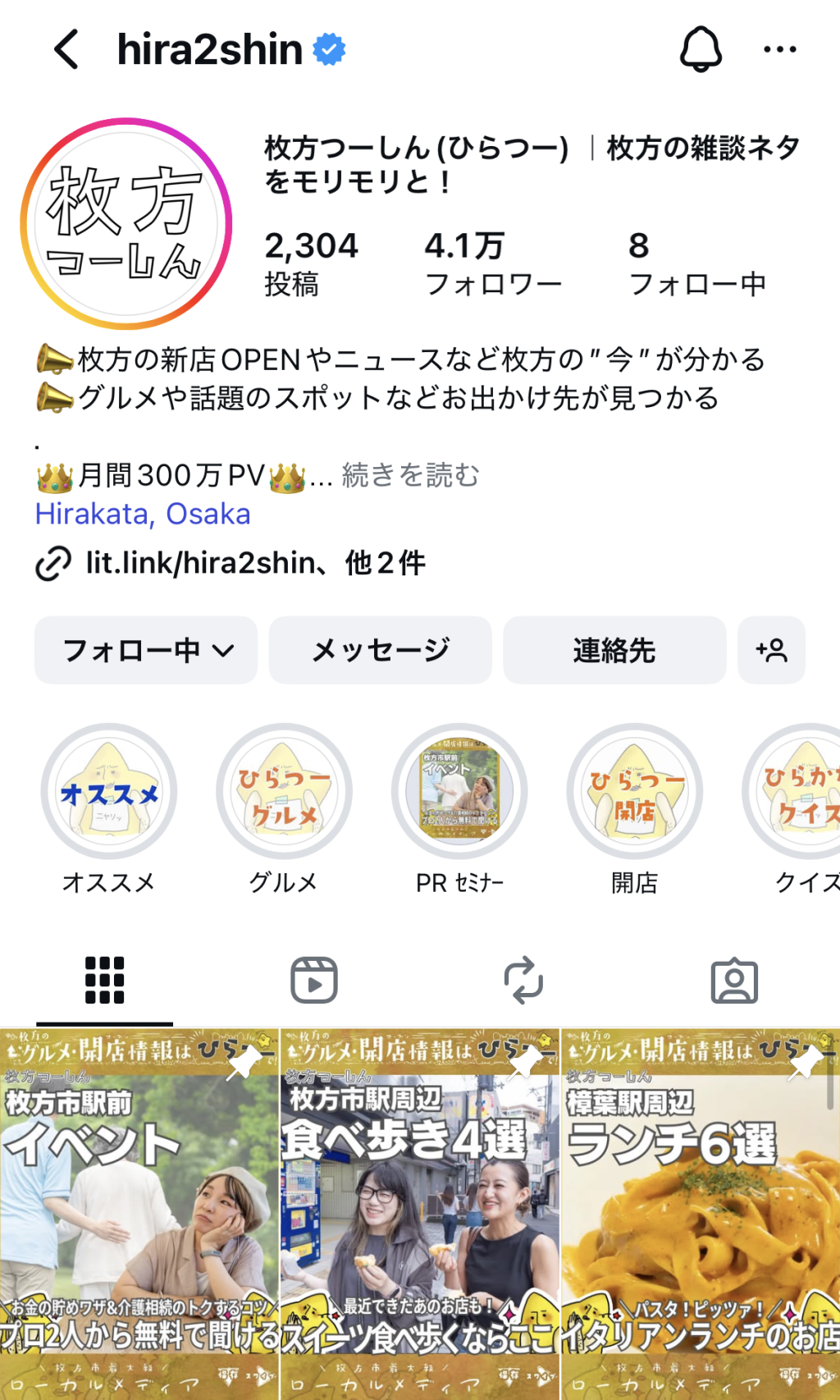Screen dimensions: 840x1400
Task: Expand the bio with 続きを読む
Action: click(x=410, y=475)
